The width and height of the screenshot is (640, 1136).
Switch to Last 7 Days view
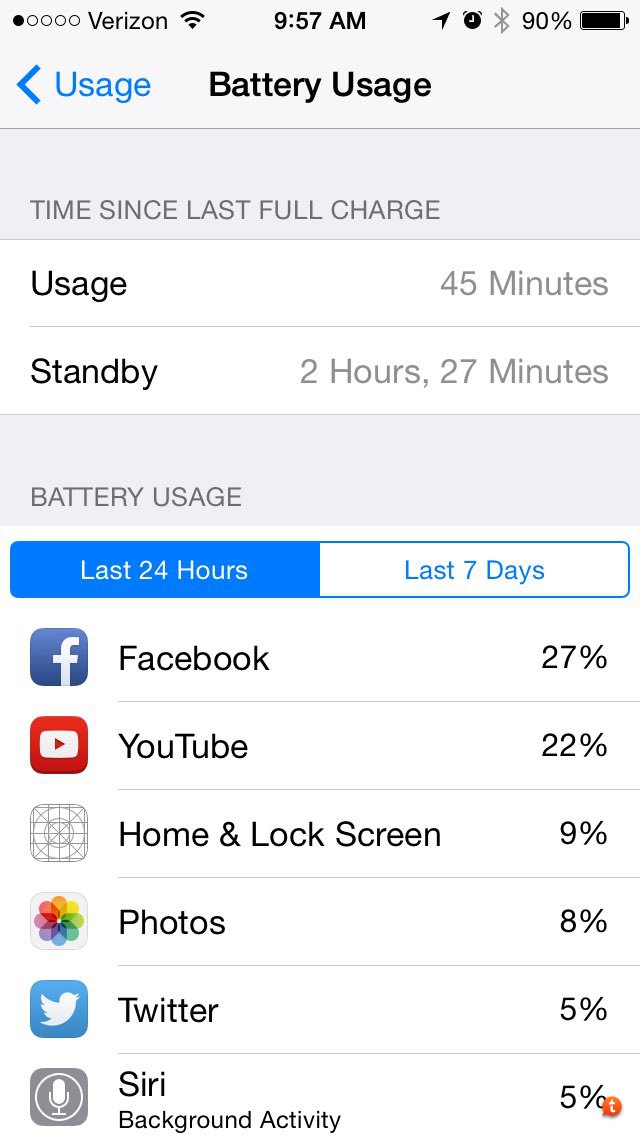point(474,570)
